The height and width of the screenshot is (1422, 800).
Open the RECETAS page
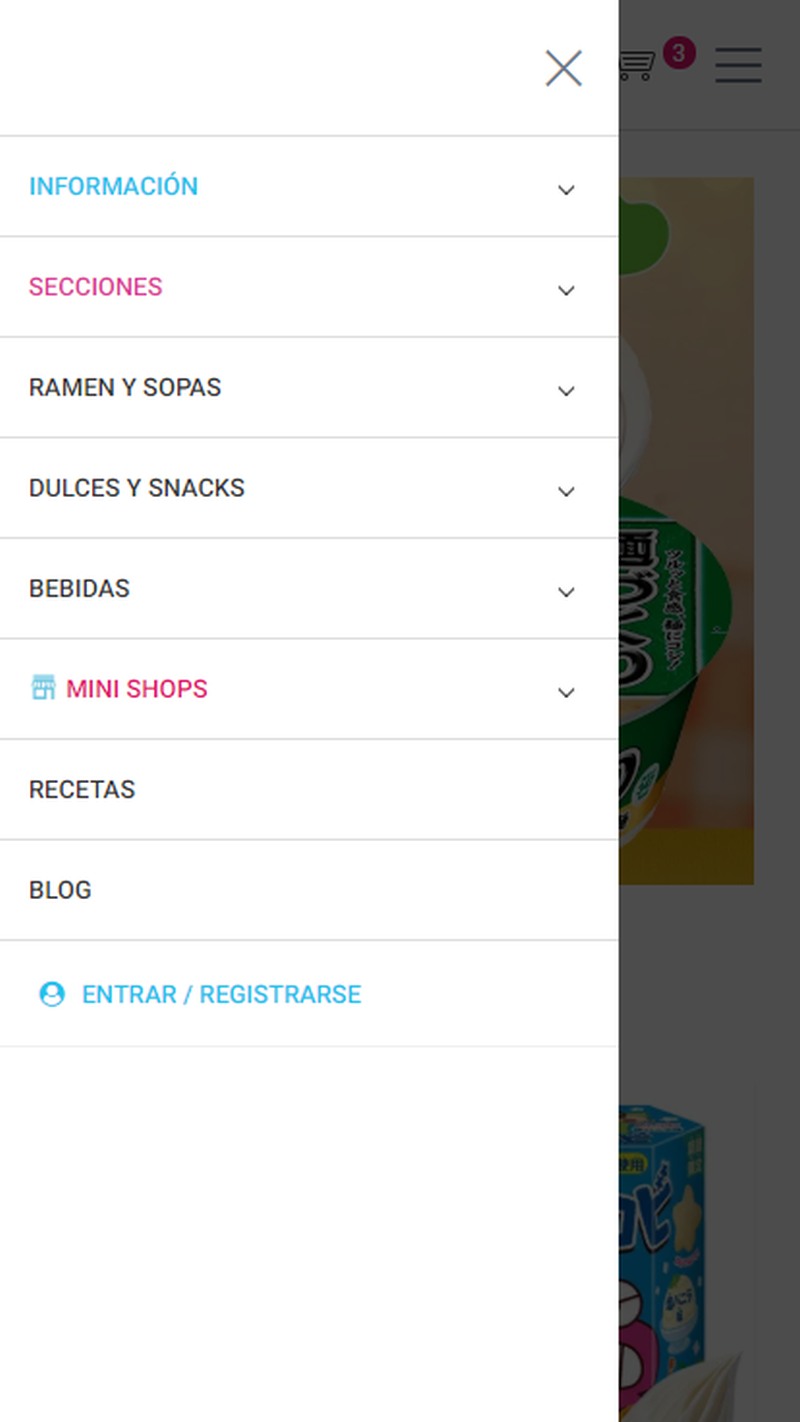coord(82,789)
